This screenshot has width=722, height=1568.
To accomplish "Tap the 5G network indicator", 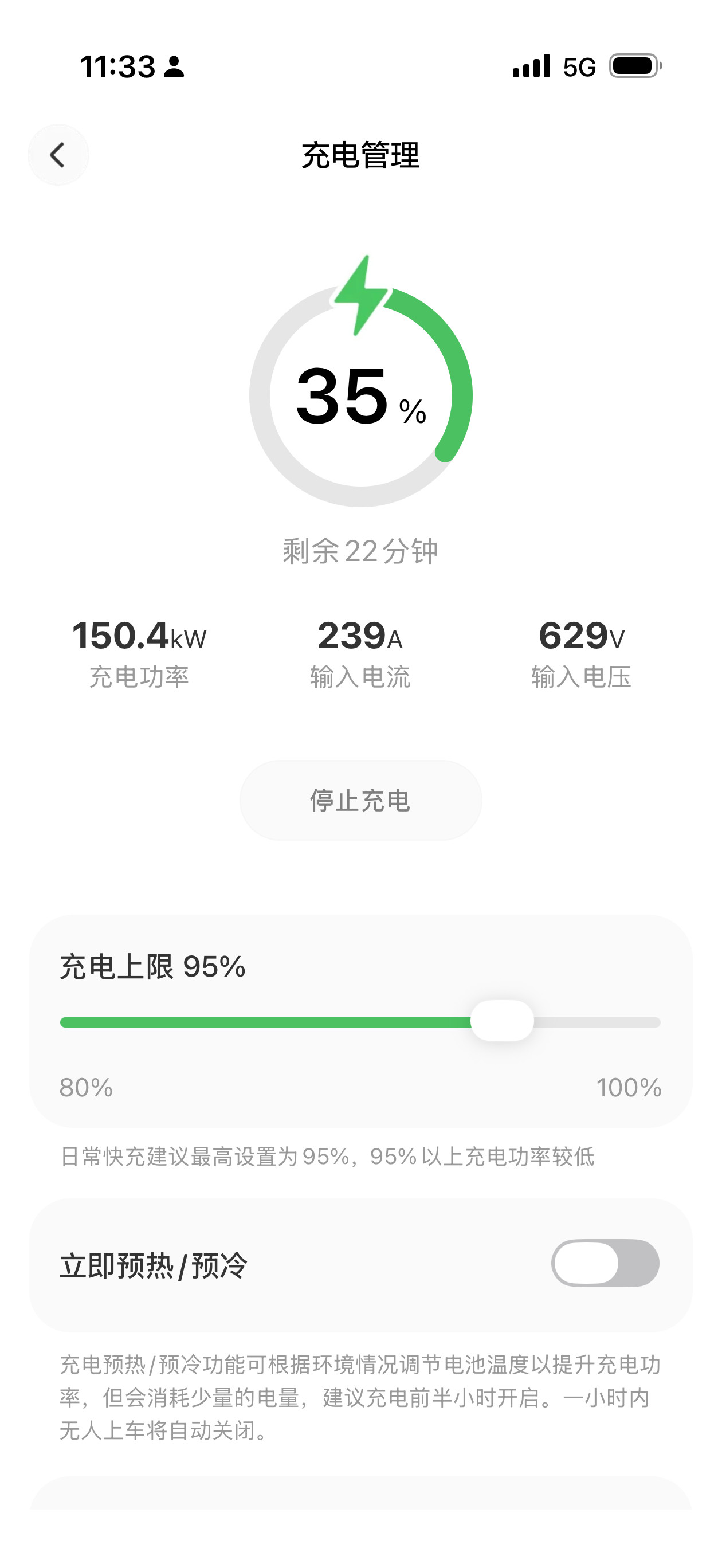I will (580, 67).
